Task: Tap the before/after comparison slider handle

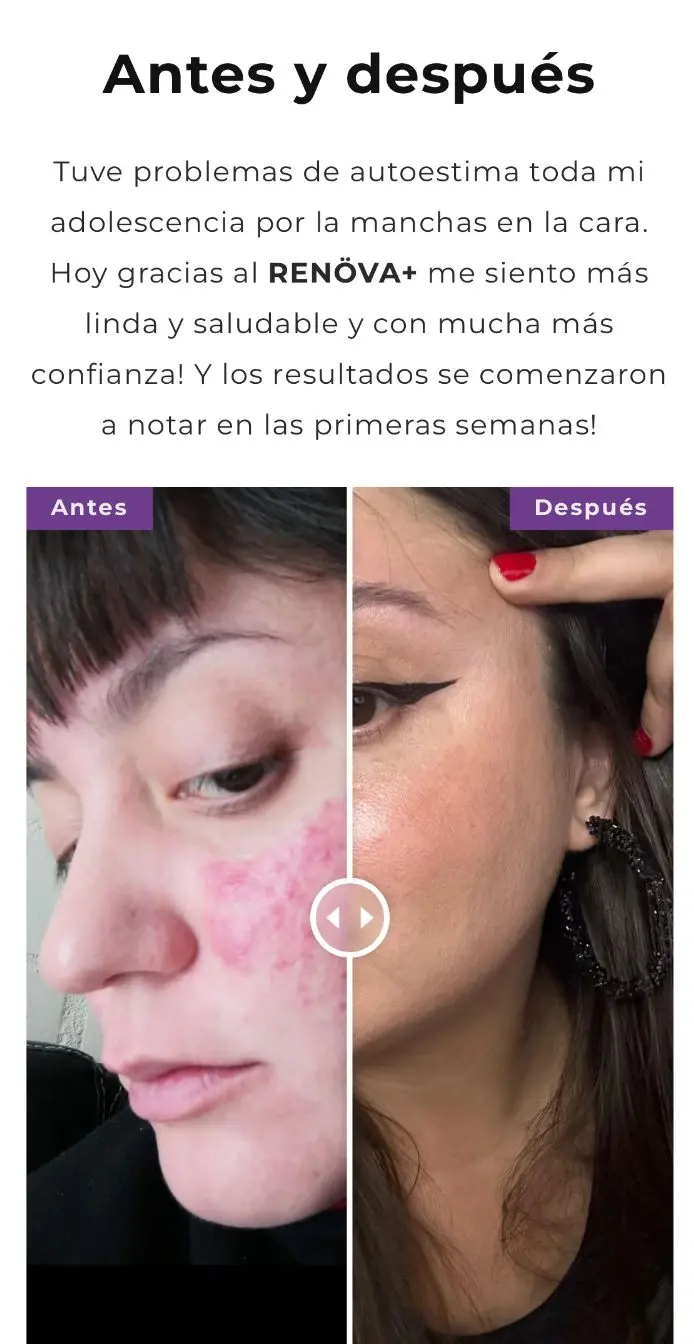Action: coord(349,917)
